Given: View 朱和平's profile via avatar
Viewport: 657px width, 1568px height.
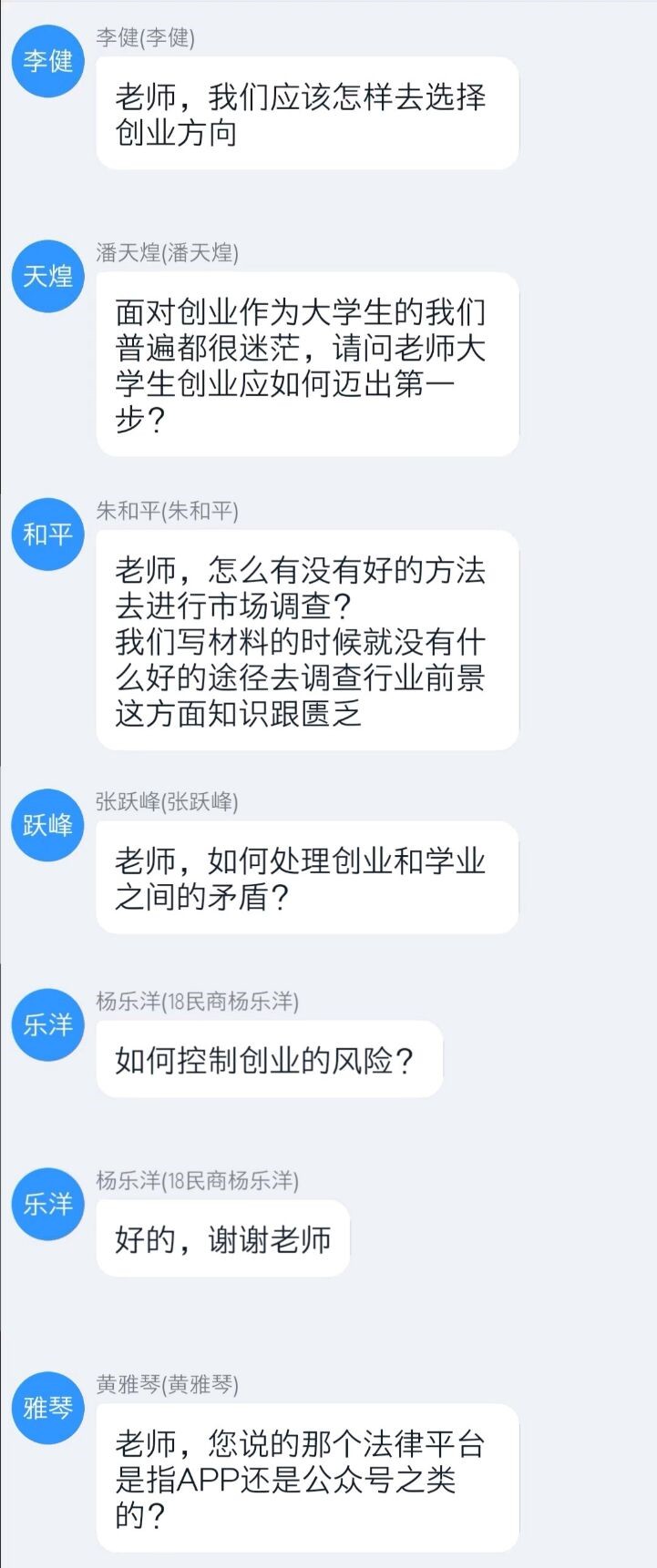Looking at the screenshot, I should click(x=47, y=534).
